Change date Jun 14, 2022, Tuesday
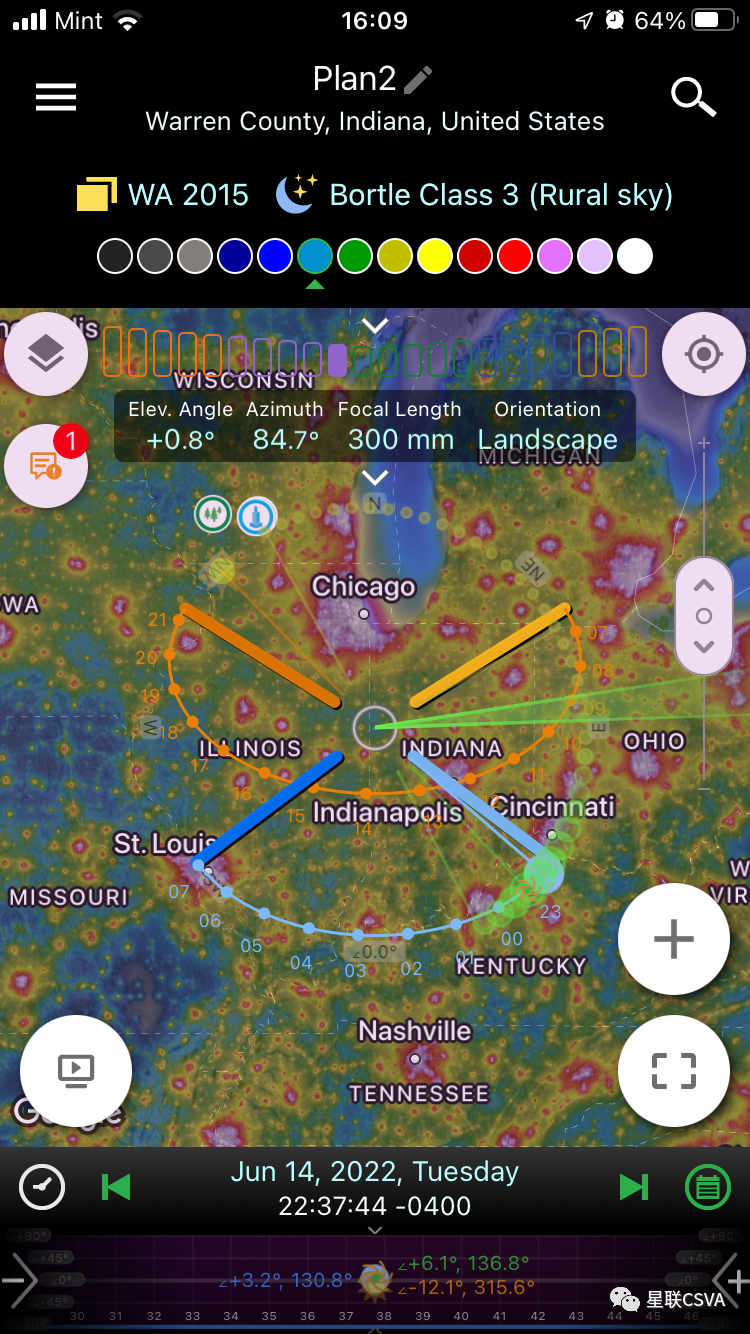Viewport: 750px width, 1334px height. pos(375,1171)
